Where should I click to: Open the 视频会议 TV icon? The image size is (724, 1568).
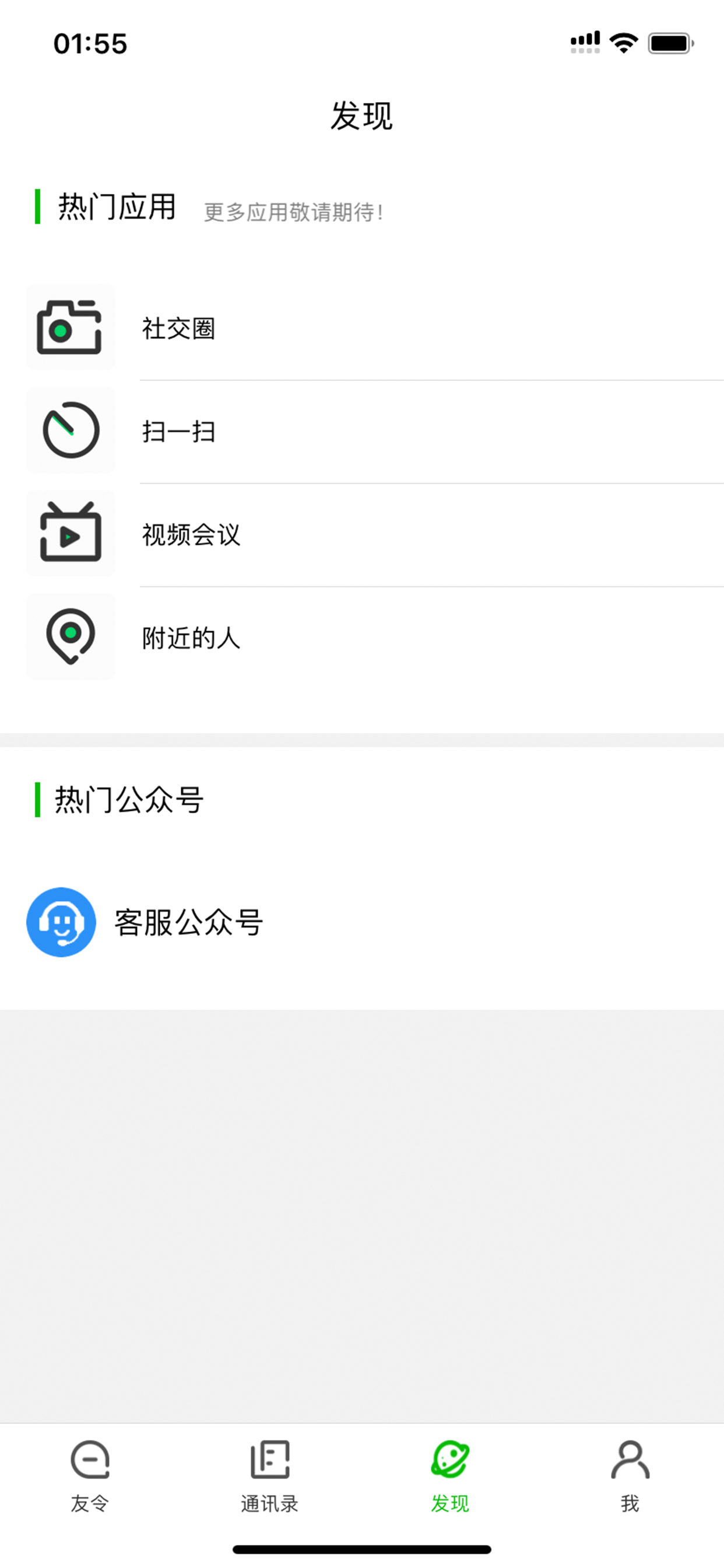[71, 533]
